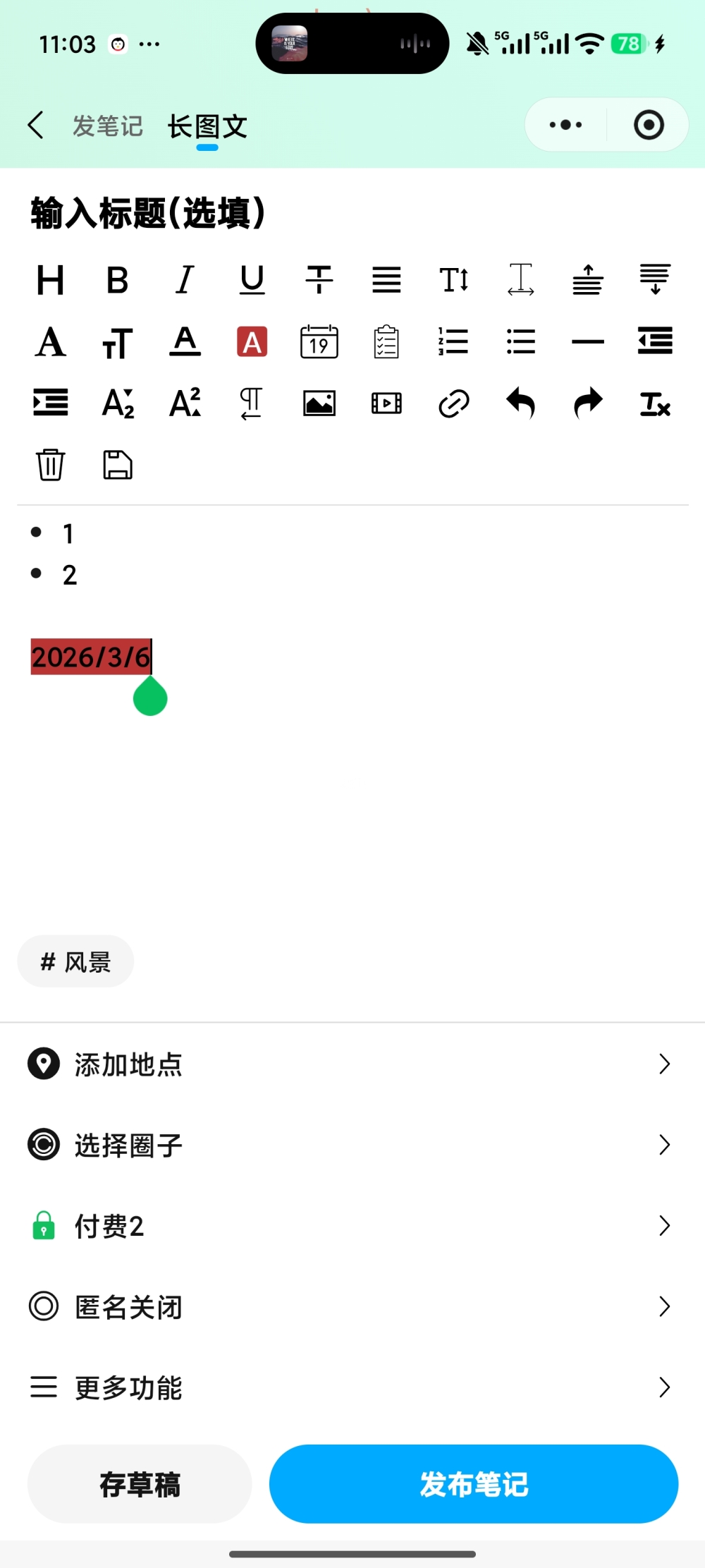Screen dimensions: 705x1568
Task: Toggle italic text formatting
Action: (x=185, y=280)
